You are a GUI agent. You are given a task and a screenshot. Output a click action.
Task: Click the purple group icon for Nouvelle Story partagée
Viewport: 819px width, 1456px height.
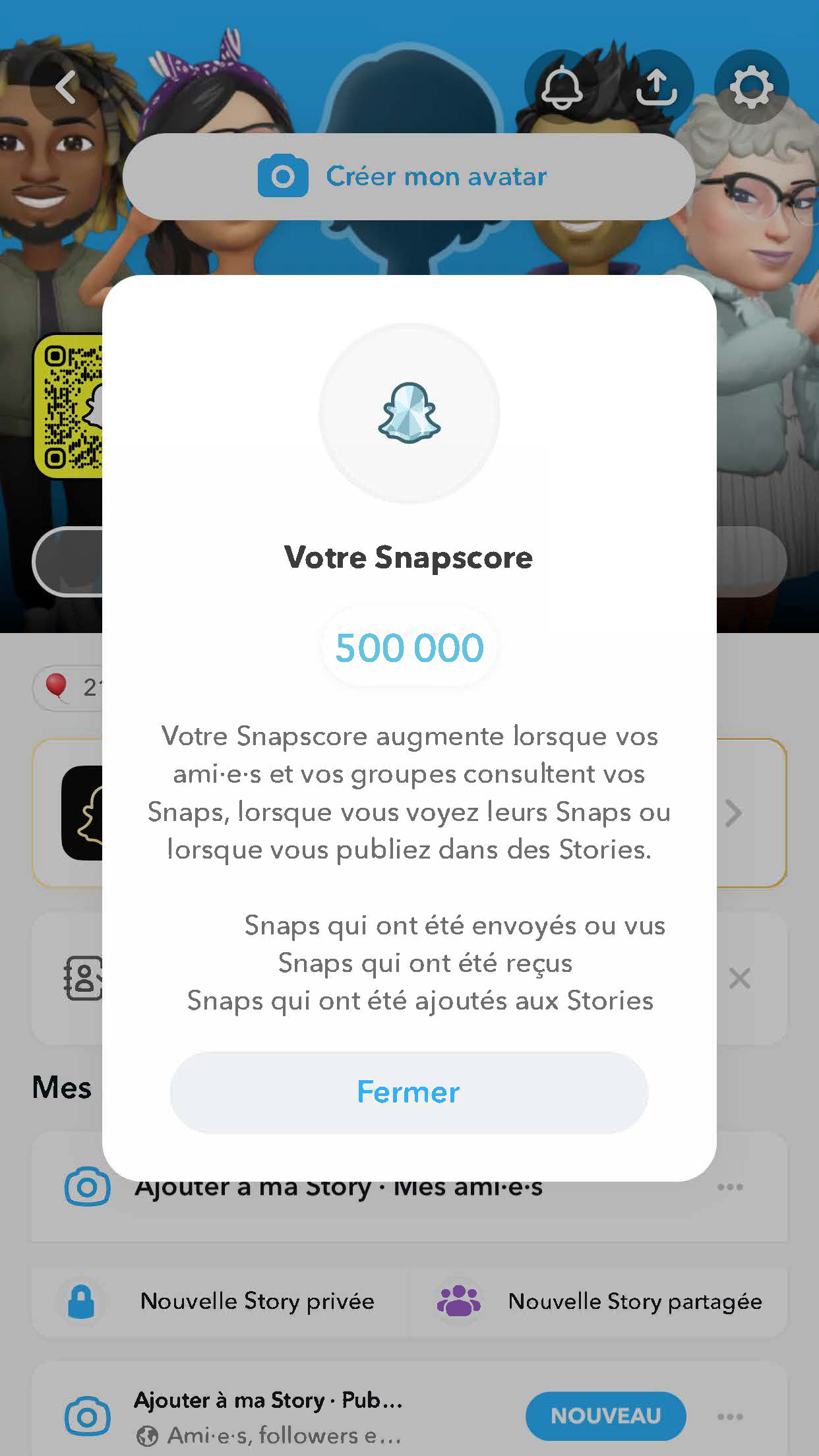(x=459, y=1300)
